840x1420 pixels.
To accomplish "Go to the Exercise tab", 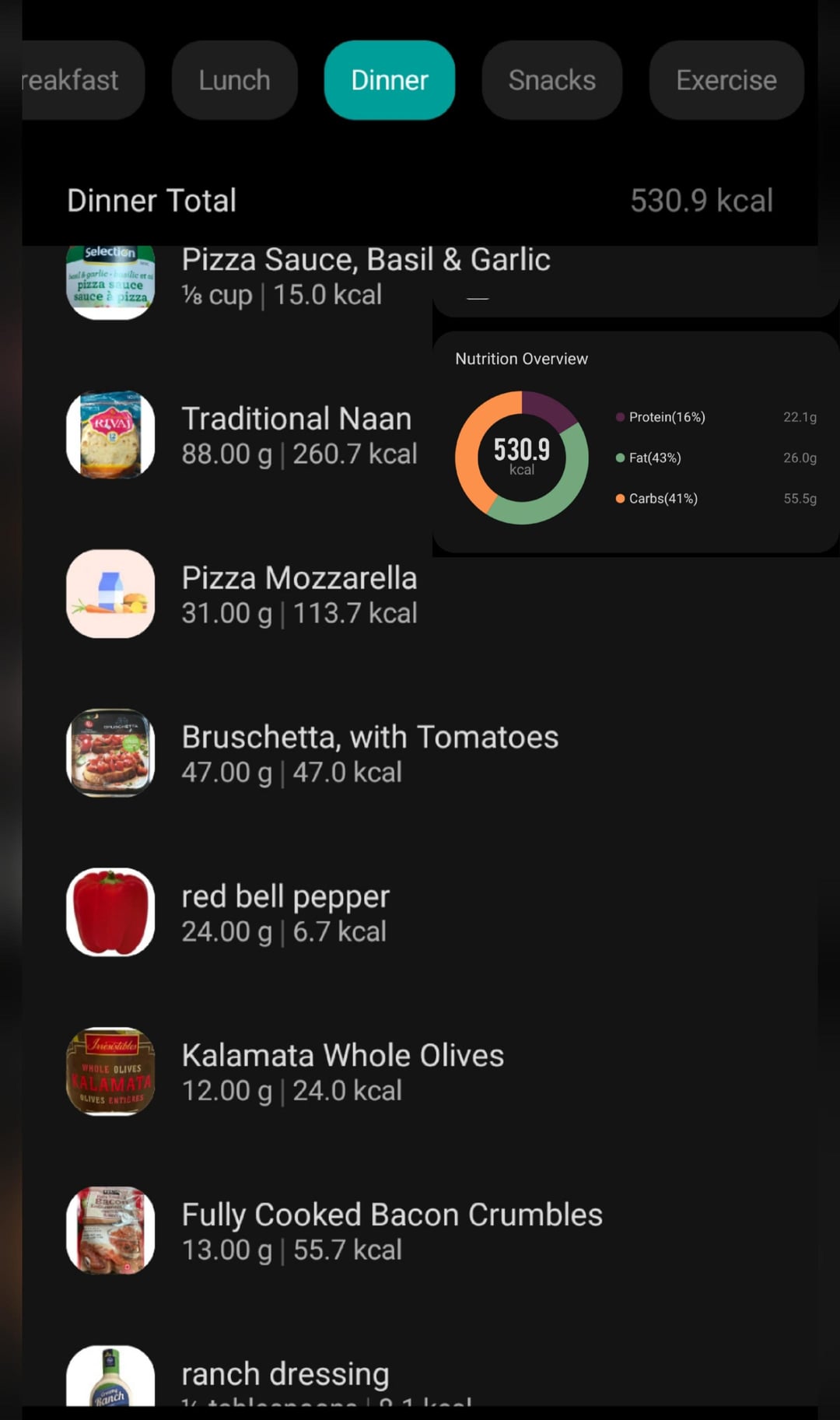I will point(726,80).
